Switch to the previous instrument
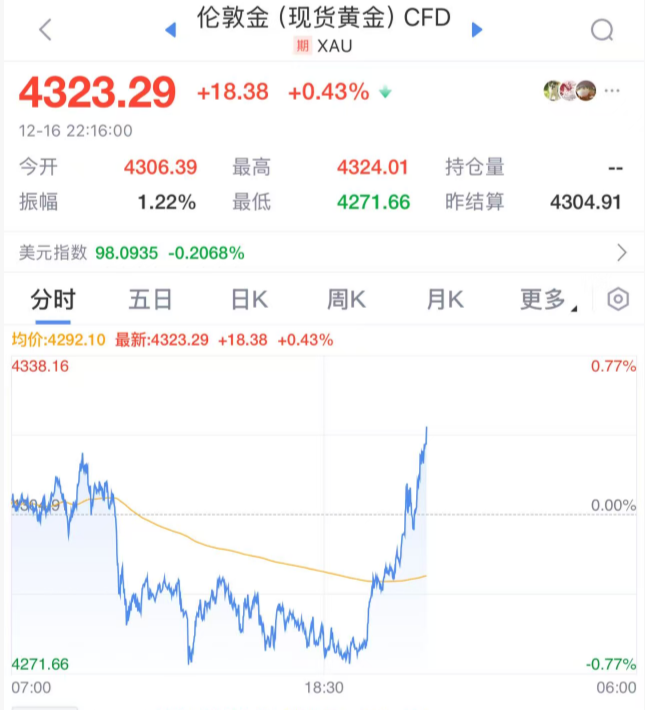 click(x=170, y=30)
